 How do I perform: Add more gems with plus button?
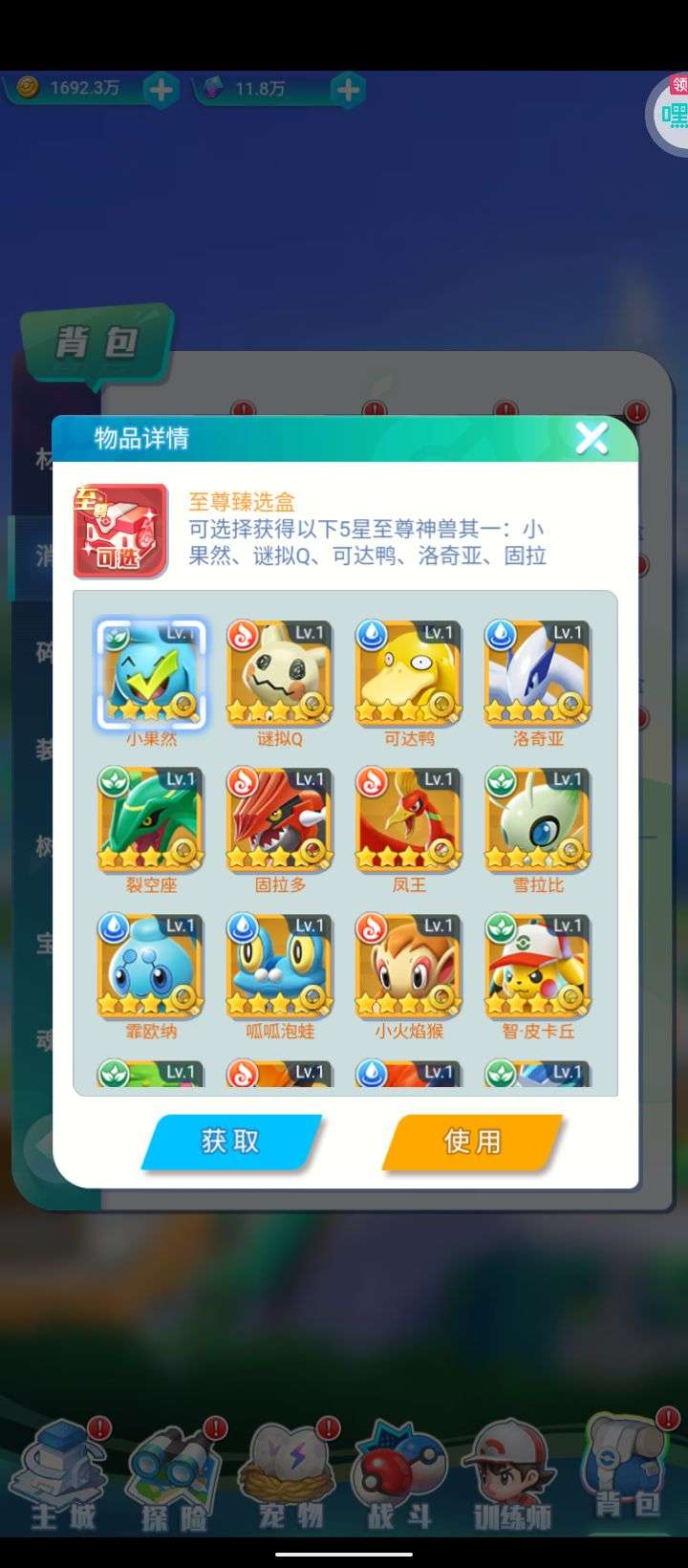(x=348, y=90)
